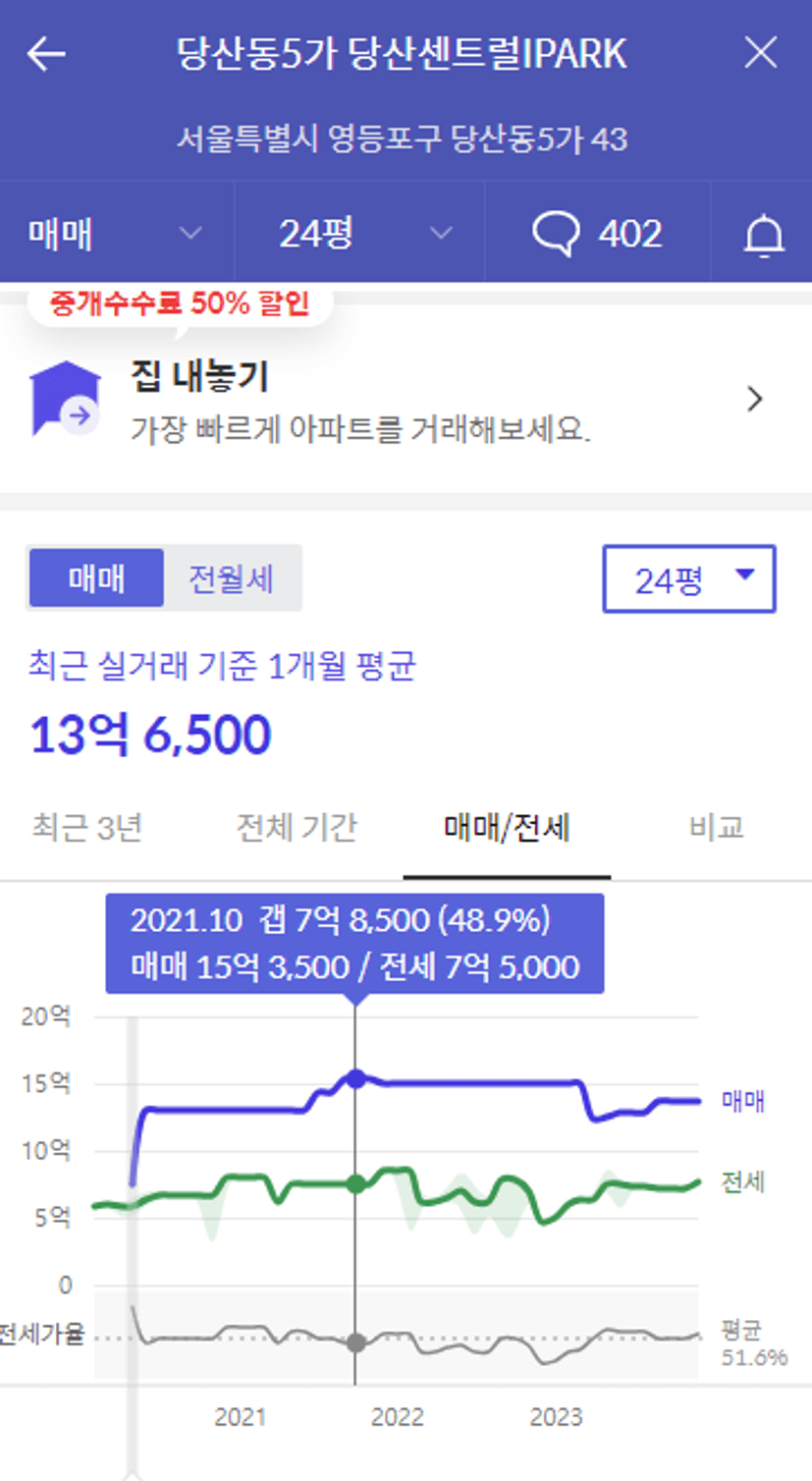Viewport: 812px width, 1481px height.
Task: Select the 매매/전세 tab
Action: click(x=507, y=828)
